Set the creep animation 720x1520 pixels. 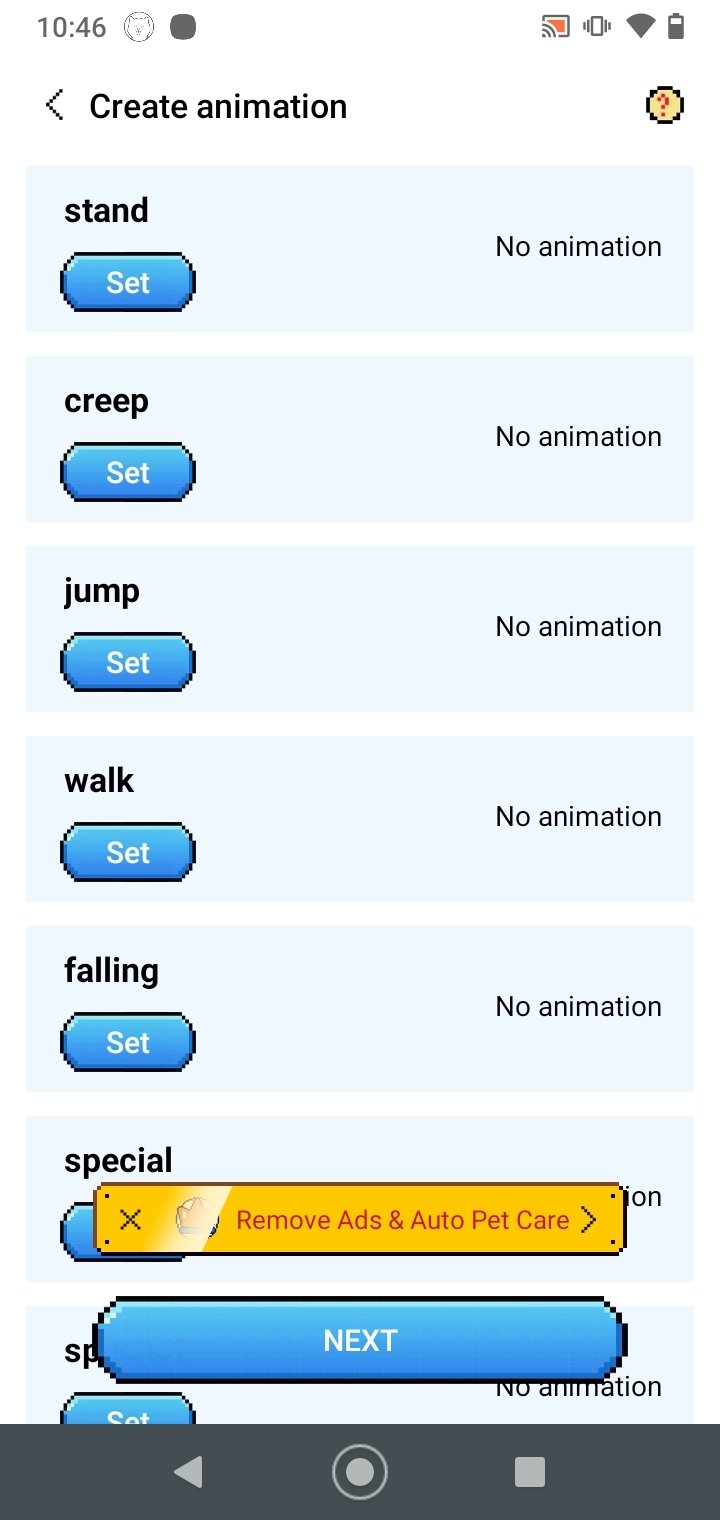128,473
